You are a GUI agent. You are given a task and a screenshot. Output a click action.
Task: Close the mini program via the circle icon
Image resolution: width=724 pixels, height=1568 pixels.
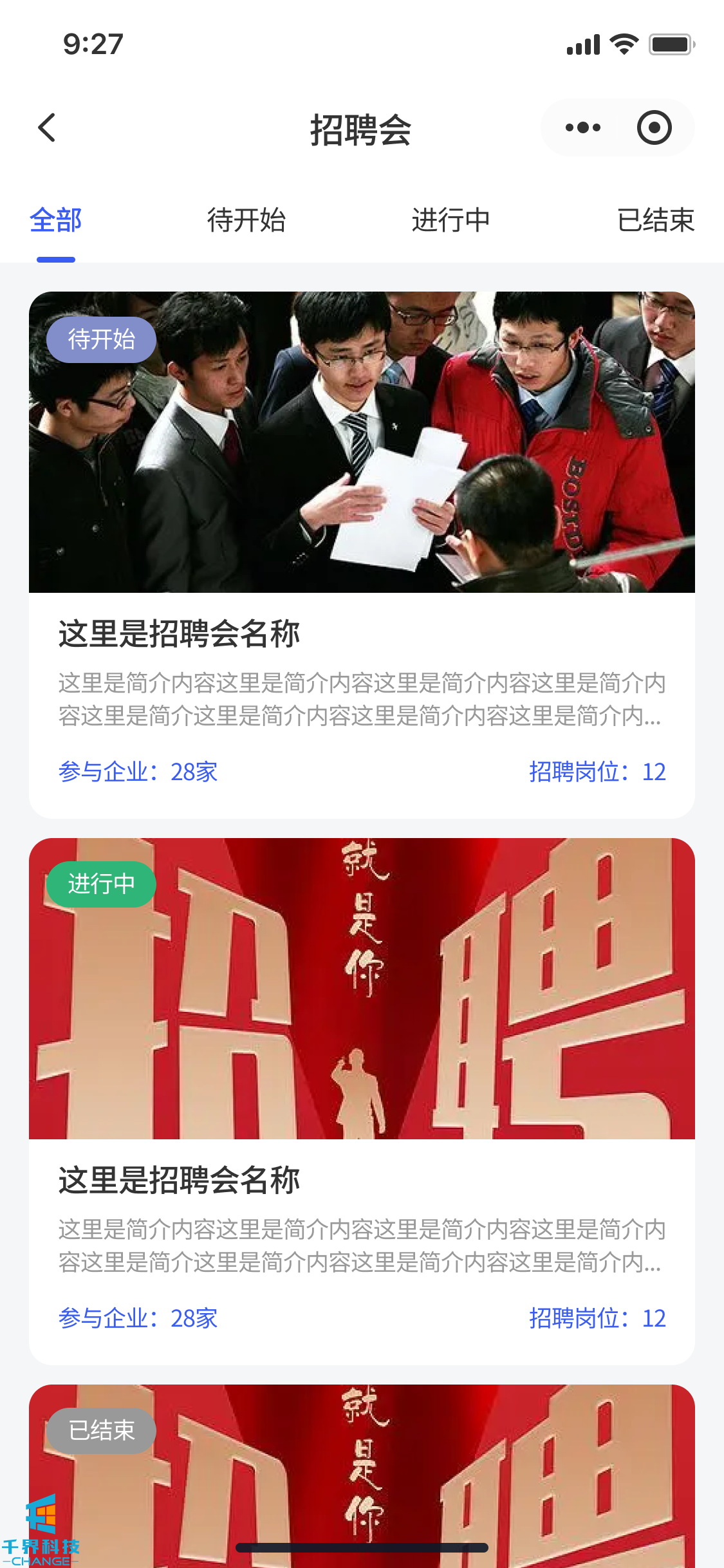point(654,127)
